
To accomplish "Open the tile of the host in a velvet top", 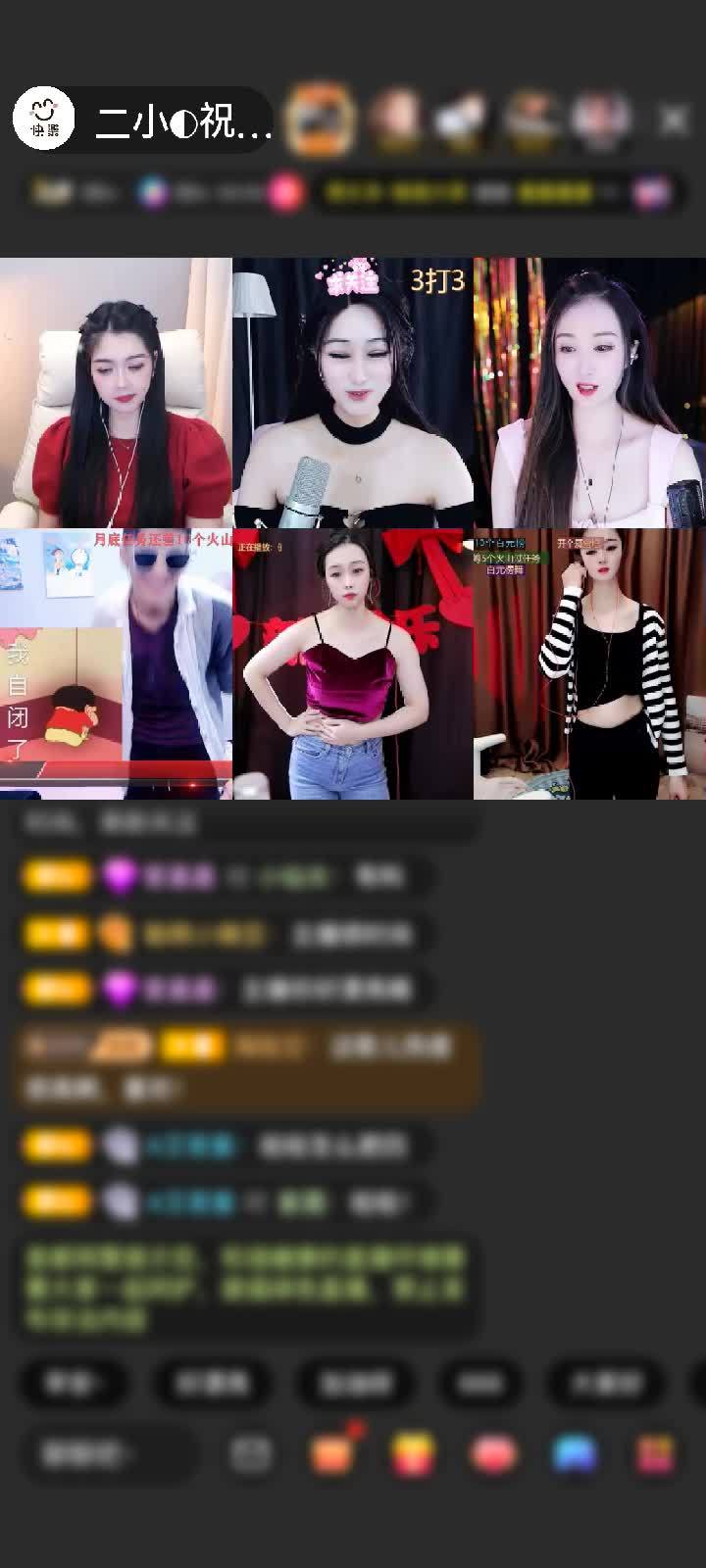I will (353, 663).
